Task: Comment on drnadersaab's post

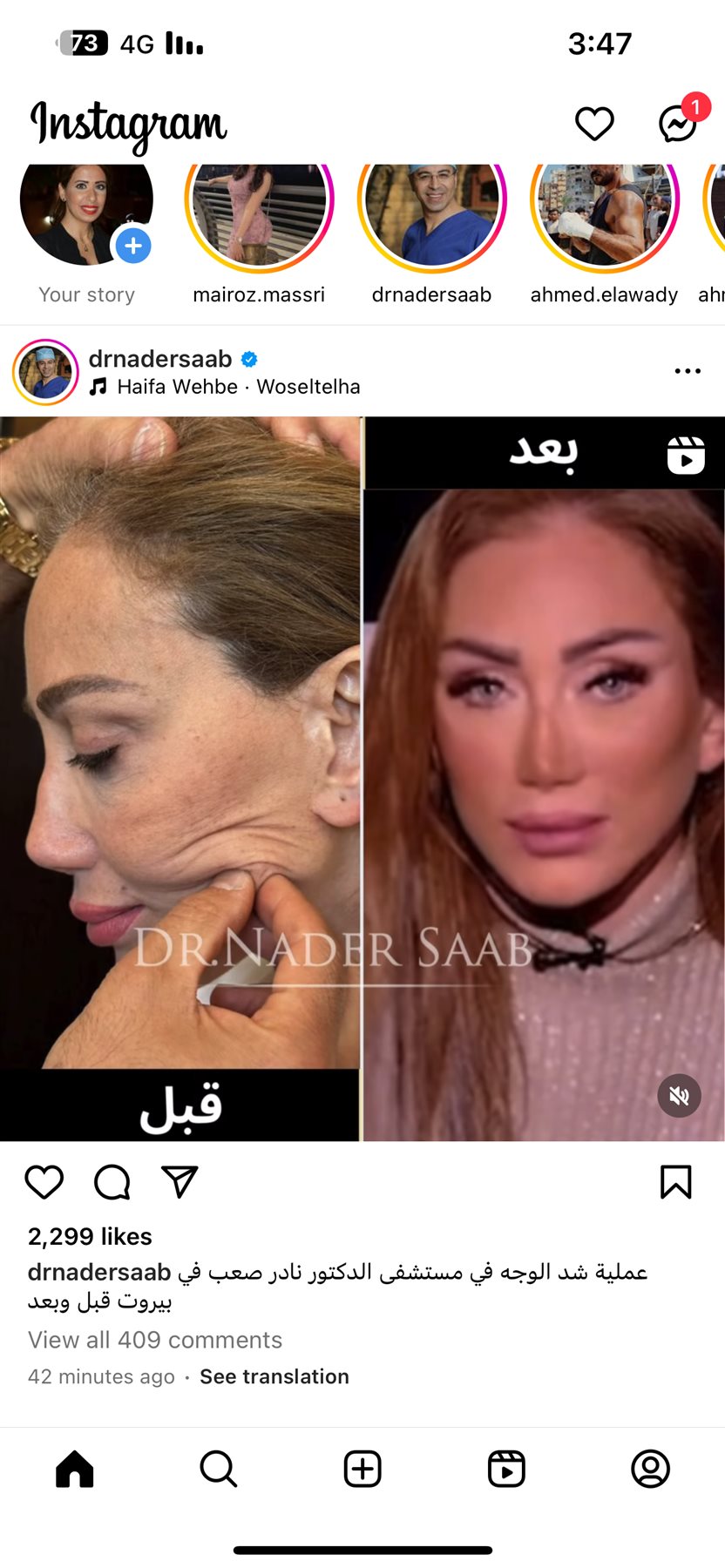Action: 112,1182
